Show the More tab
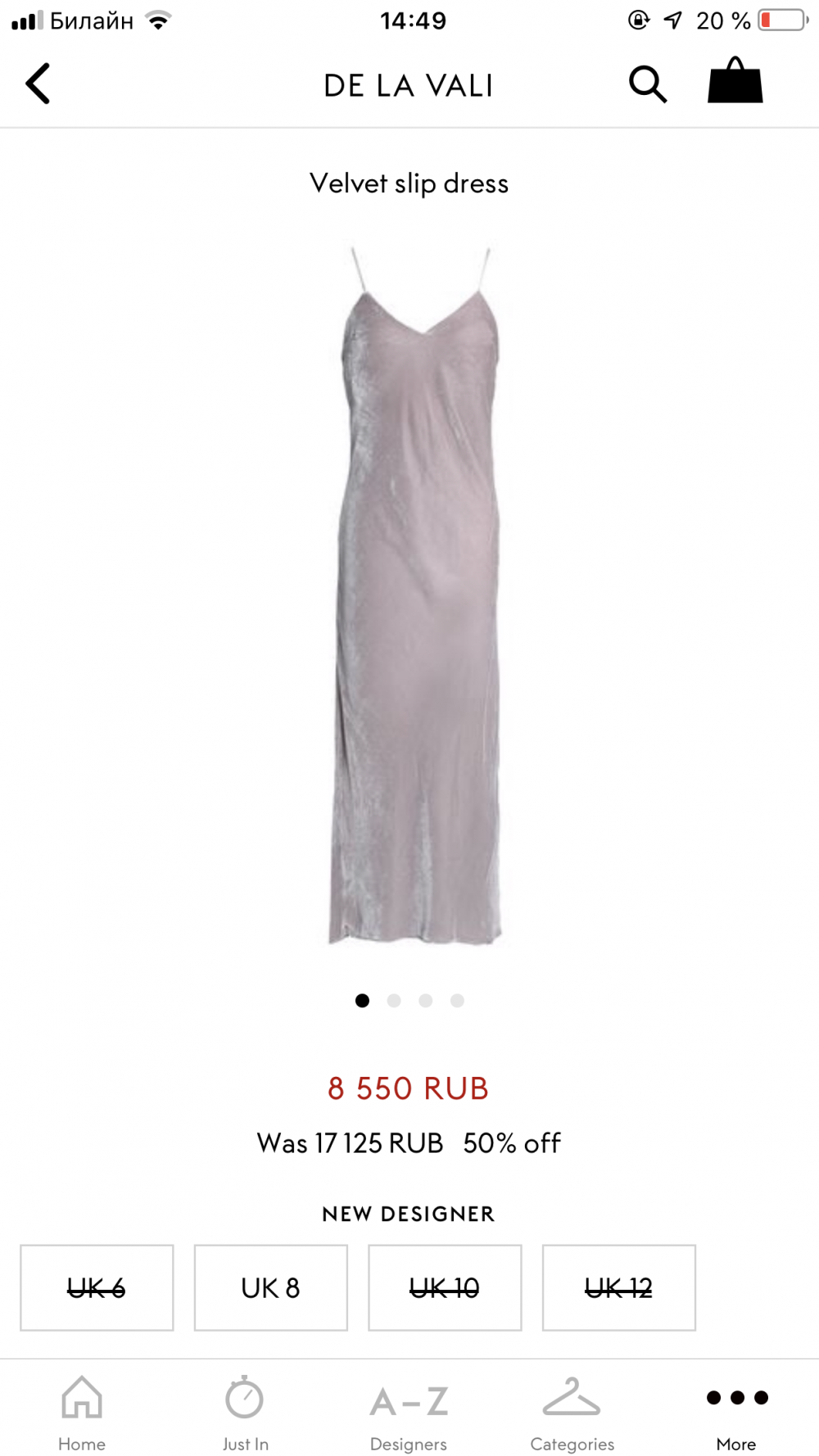 pyautogui.click(x=736, y=1412)
